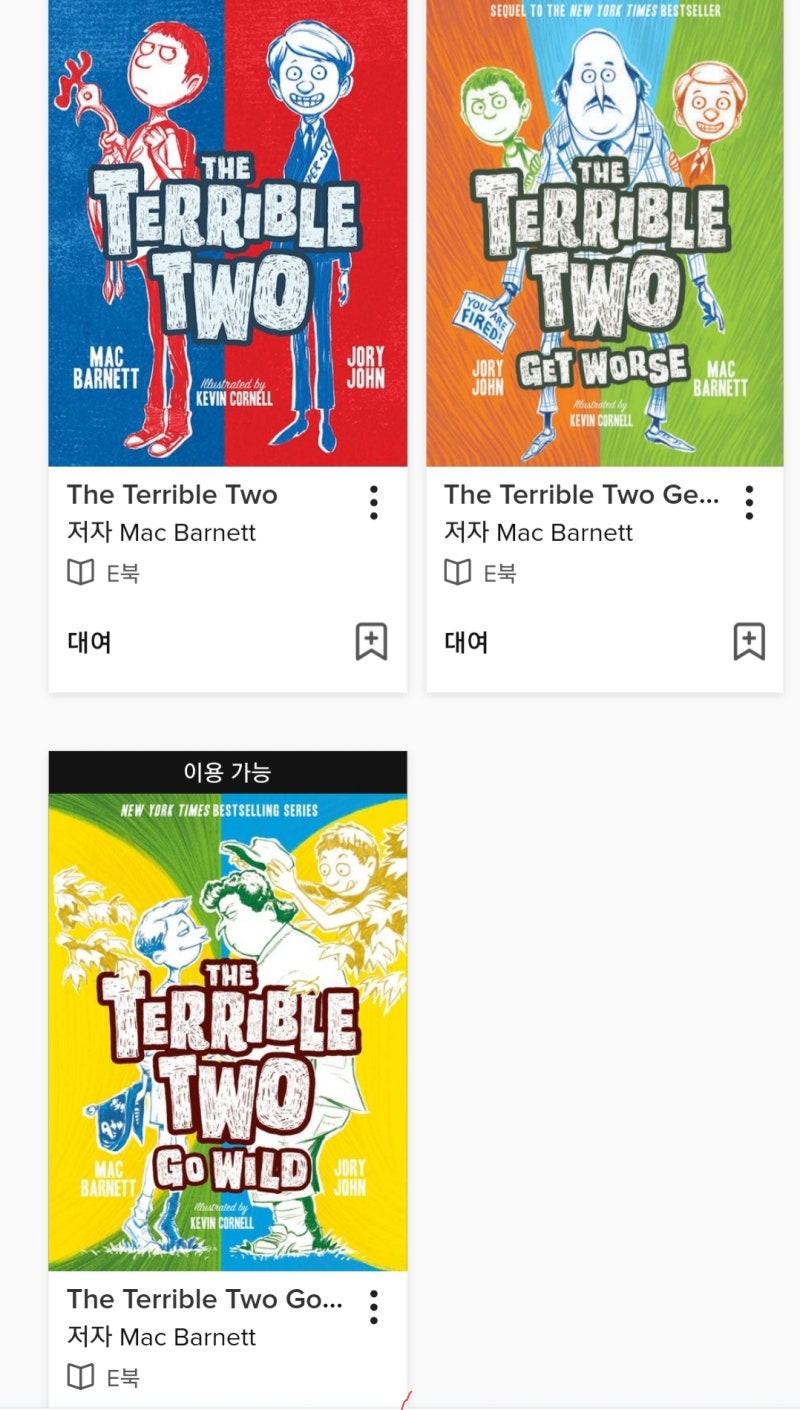Open the three-dot menu on The Terrible Two Ge...
This screenshot has width=800, height=1410.
[x=748, y=503]
